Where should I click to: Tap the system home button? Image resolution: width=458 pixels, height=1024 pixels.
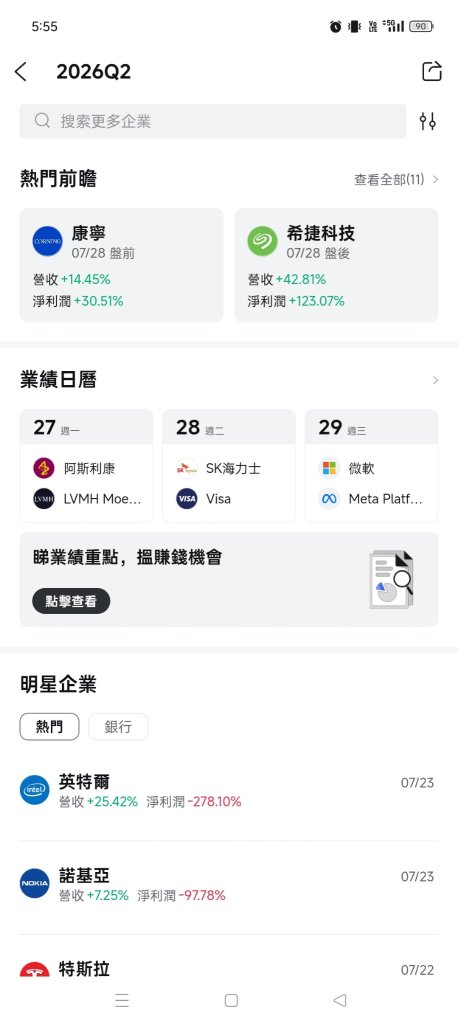(x=231, y=1000)
